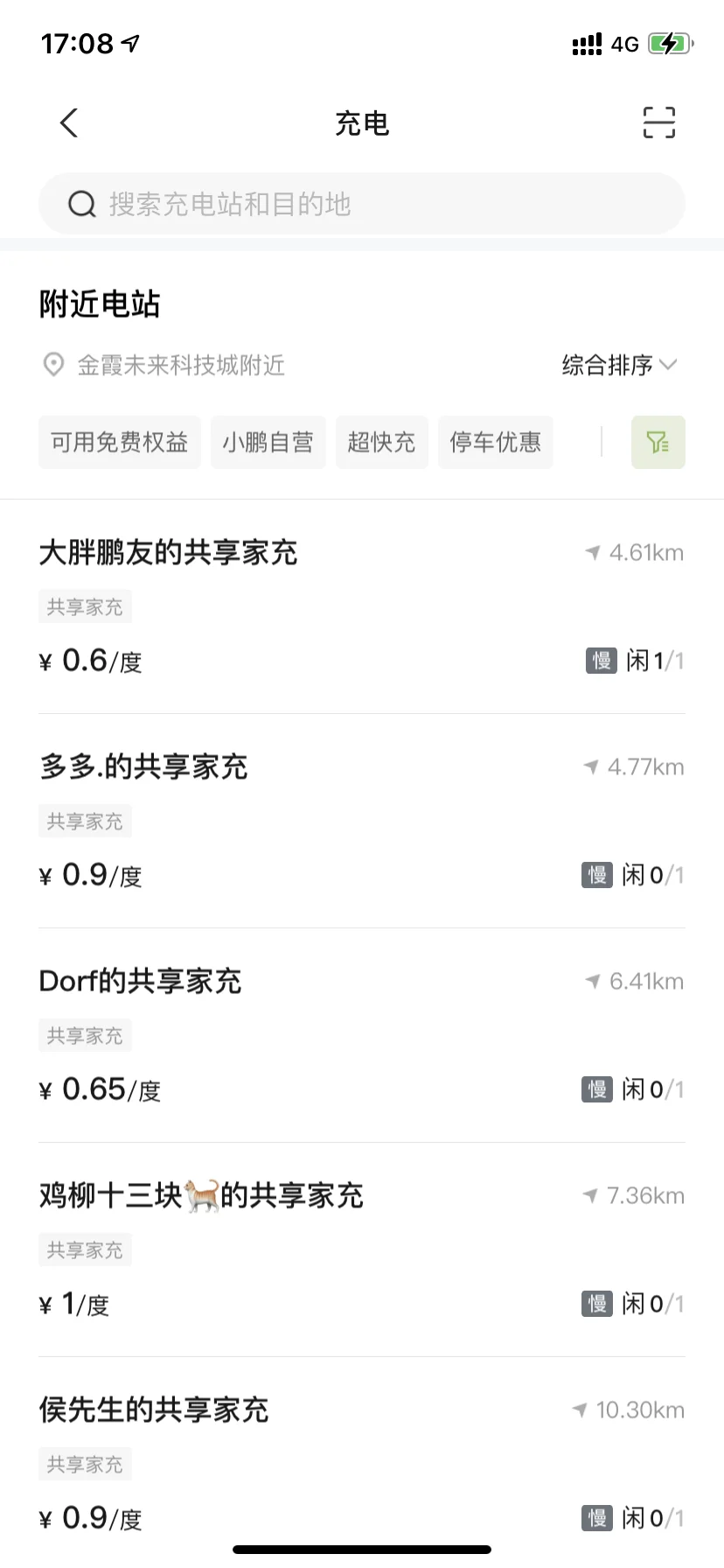
Task: Open 侯先生的共享家充 station
Action: pos(362,1462)
